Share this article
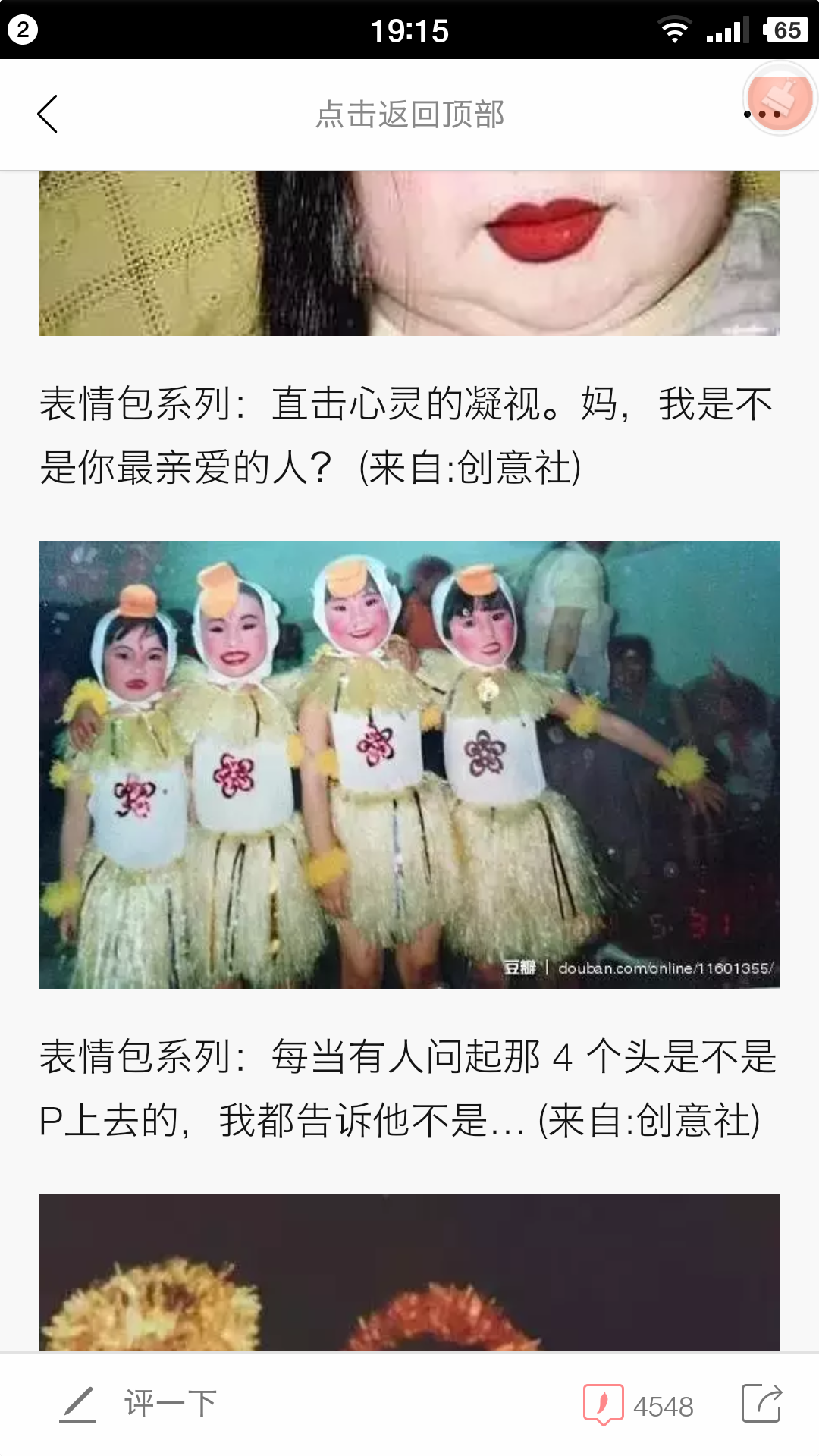 761,1404
